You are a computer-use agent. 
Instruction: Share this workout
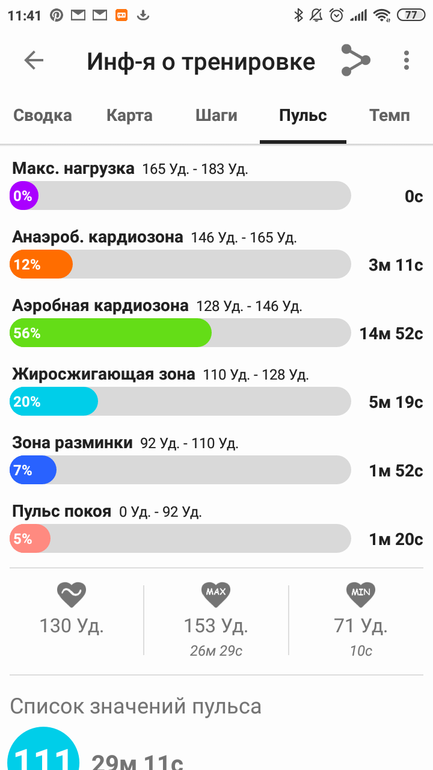pyautogui.click(x=356, y=60)
